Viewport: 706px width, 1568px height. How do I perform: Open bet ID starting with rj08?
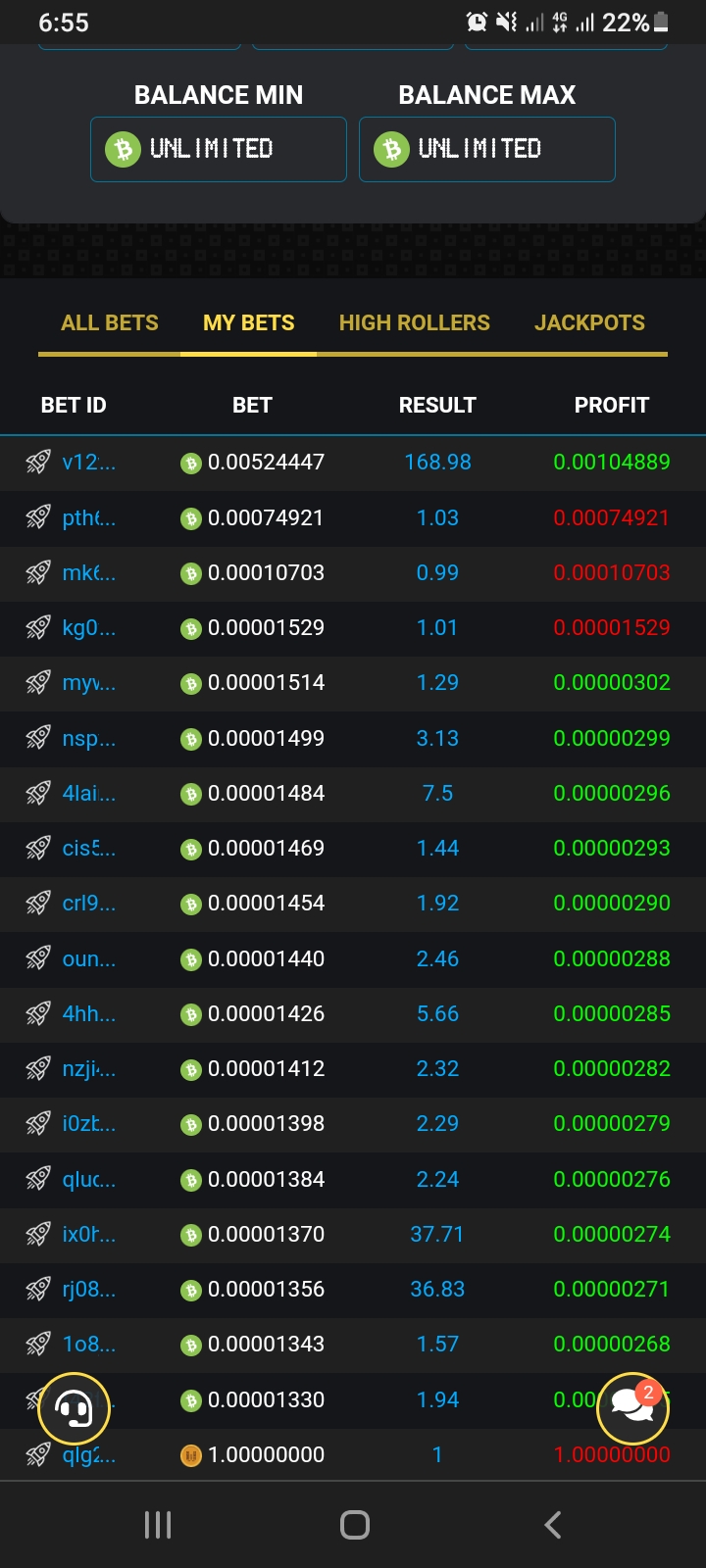point(88,1290)
